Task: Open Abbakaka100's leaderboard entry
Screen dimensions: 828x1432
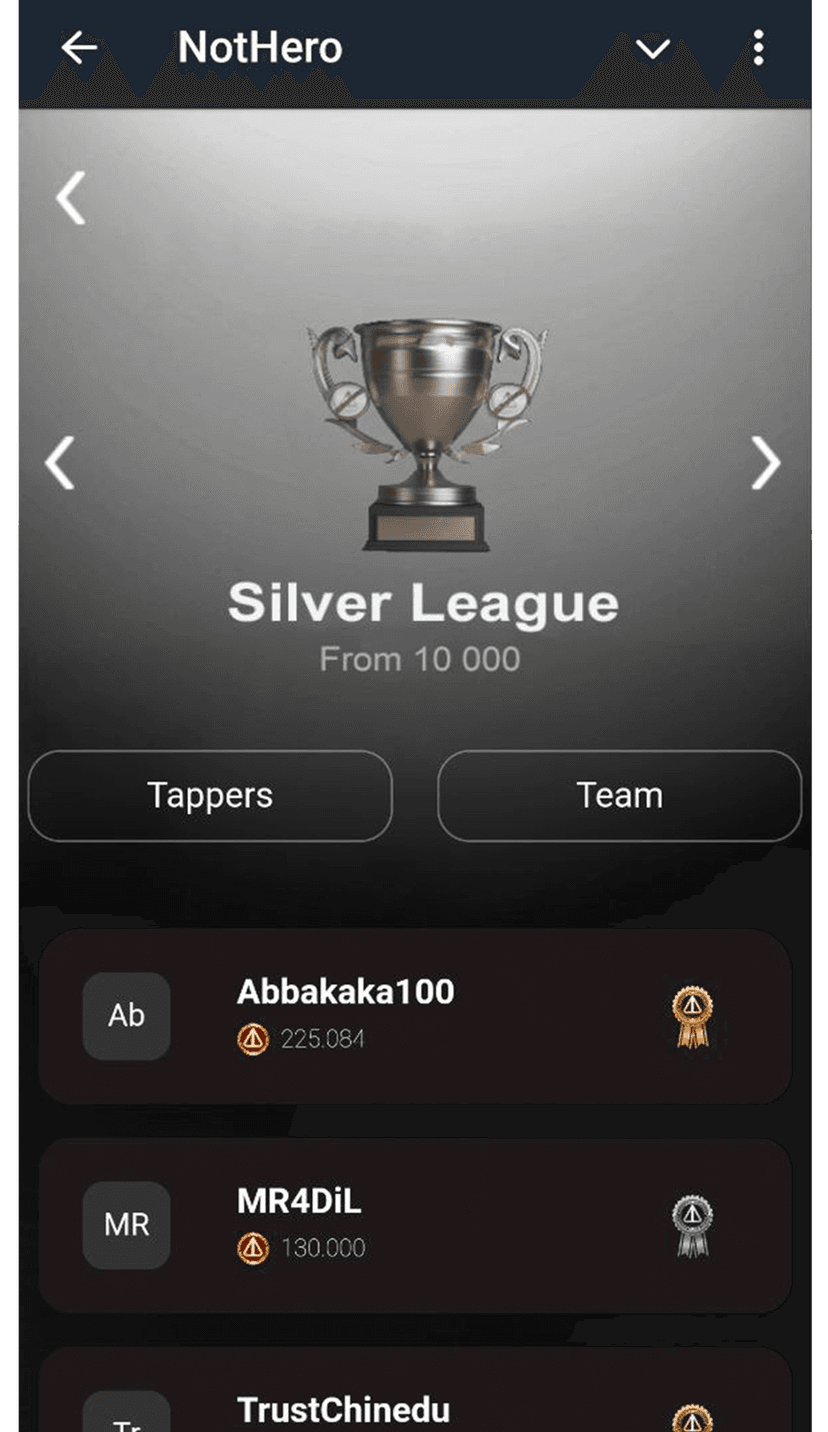Action: 414,1016
